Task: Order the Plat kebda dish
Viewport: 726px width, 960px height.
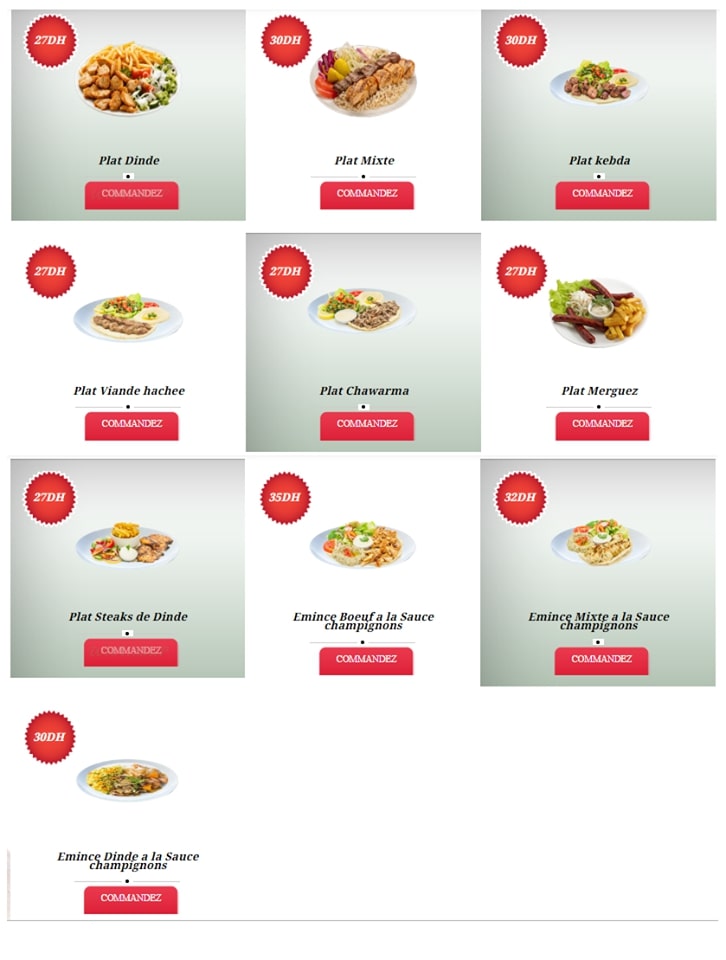Action: (602, 194)
